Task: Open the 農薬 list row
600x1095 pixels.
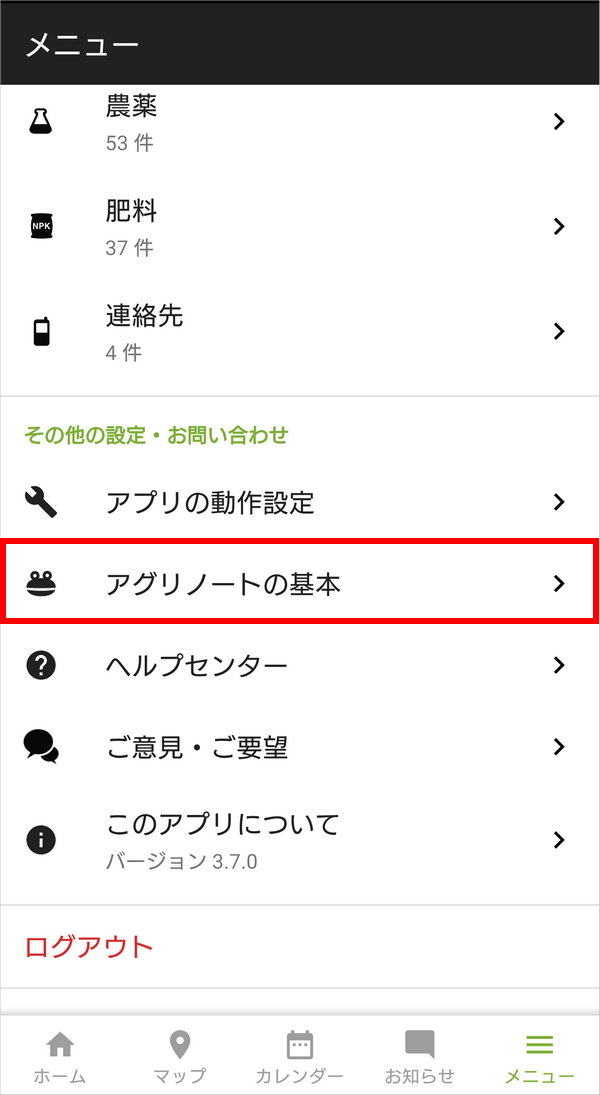Action: click(x=300, y=122)
